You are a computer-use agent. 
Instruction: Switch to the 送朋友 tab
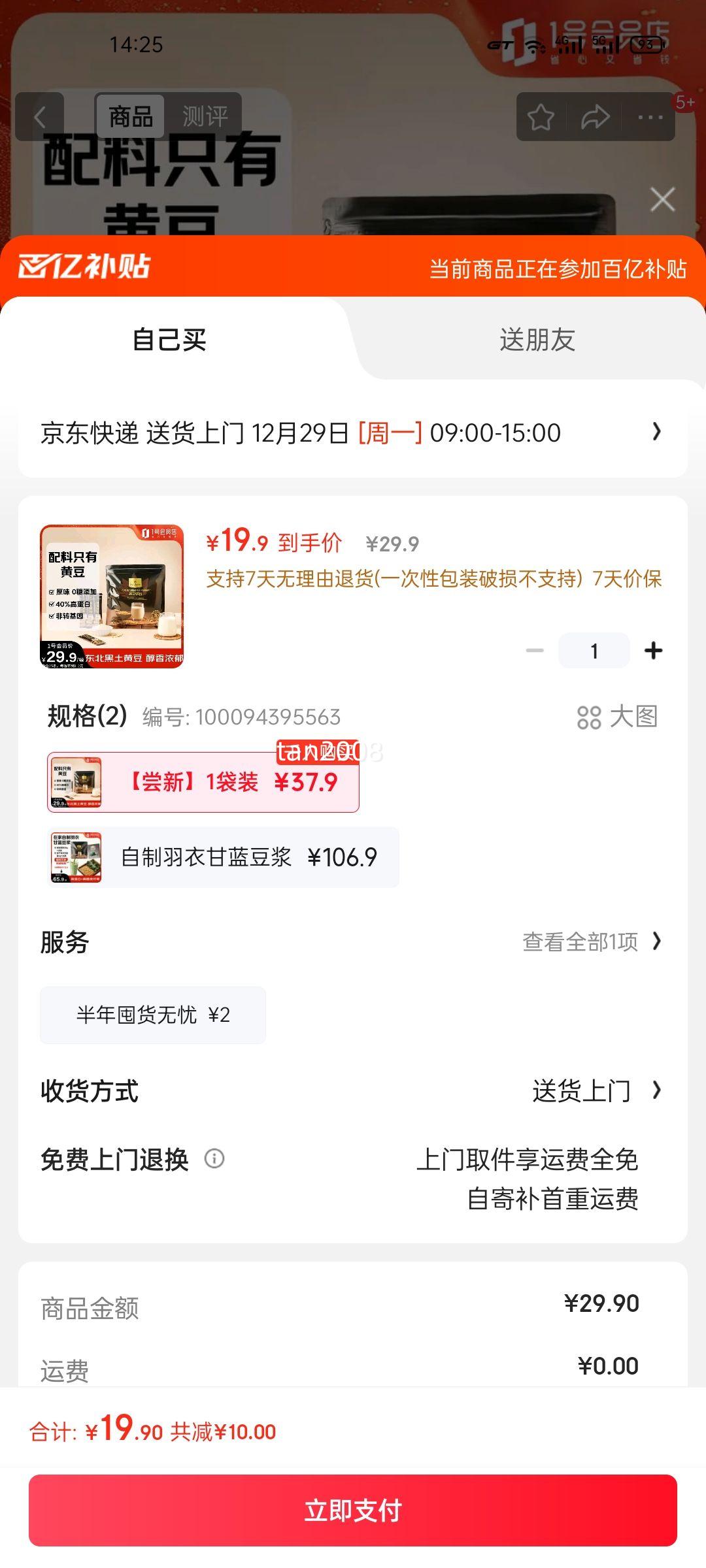538,338
